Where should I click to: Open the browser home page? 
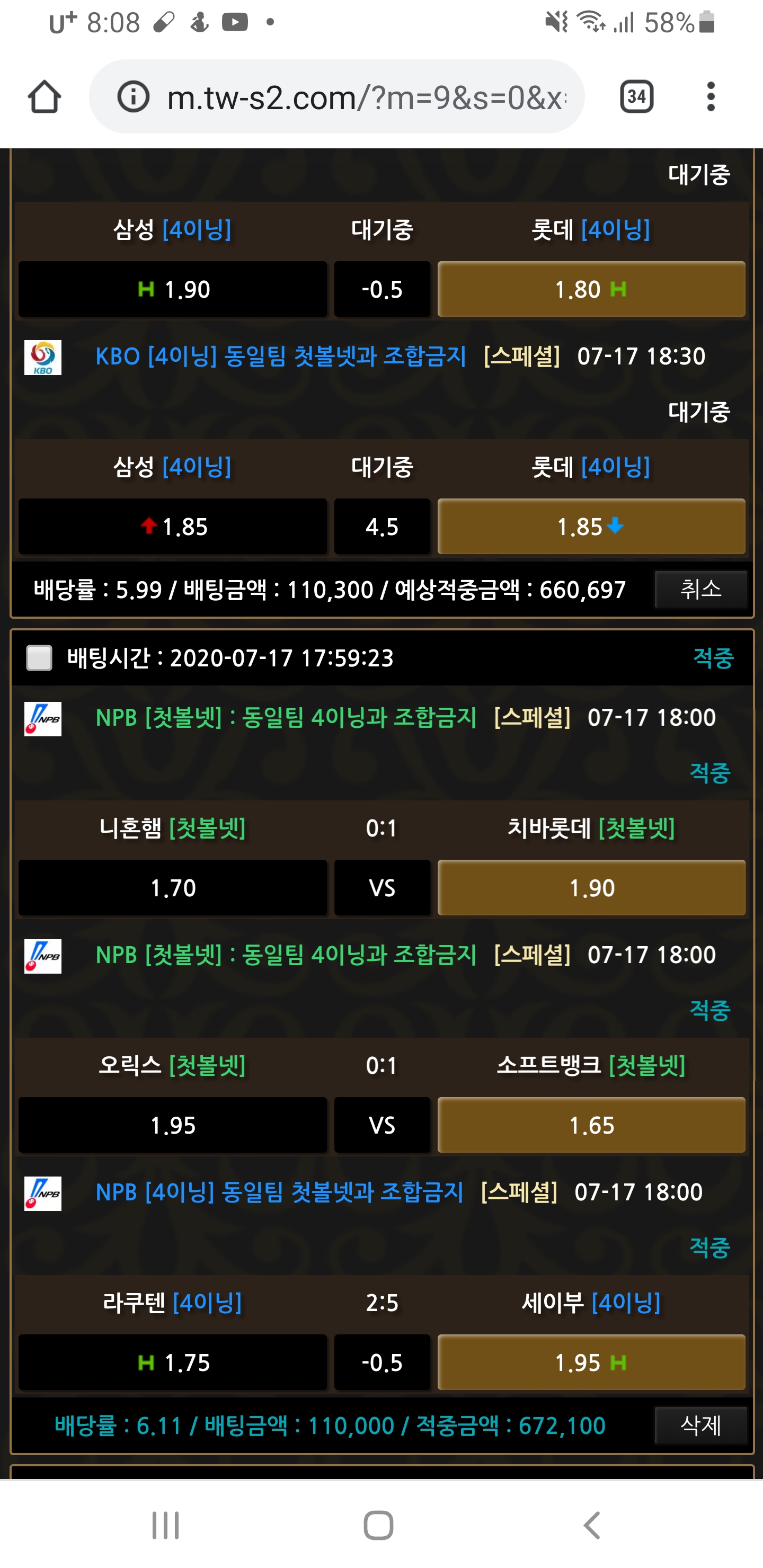(x=44, y=97)
